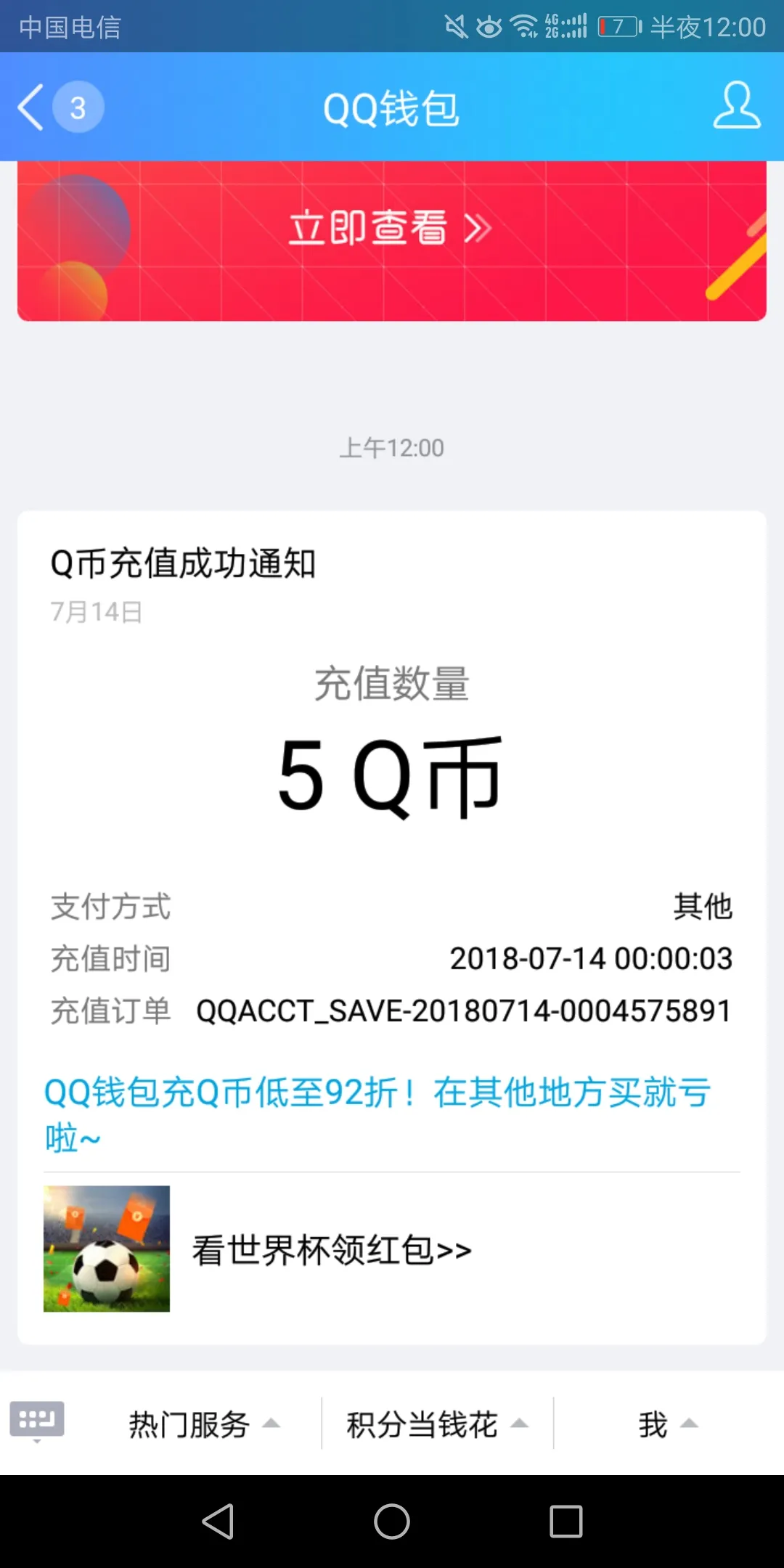The height and width of the screenshot is (1568, 784).
Task: Tap the soccer ball red packet thumbnail
Action: pyautogui.click(x=106, y=1250)
